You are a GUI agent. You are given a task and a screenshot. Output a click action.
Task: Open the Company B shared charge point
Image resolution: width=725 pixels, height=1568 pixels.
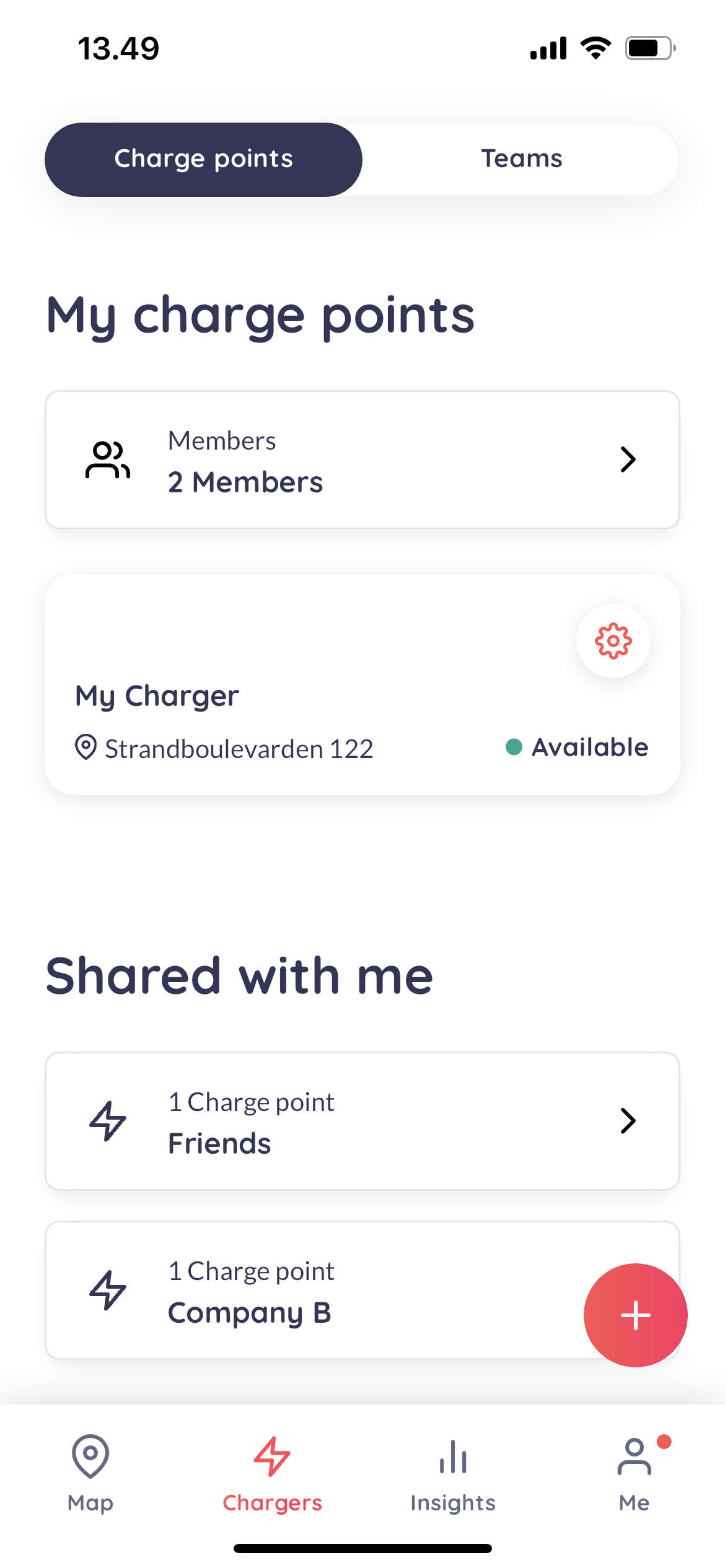point(310,1291)
